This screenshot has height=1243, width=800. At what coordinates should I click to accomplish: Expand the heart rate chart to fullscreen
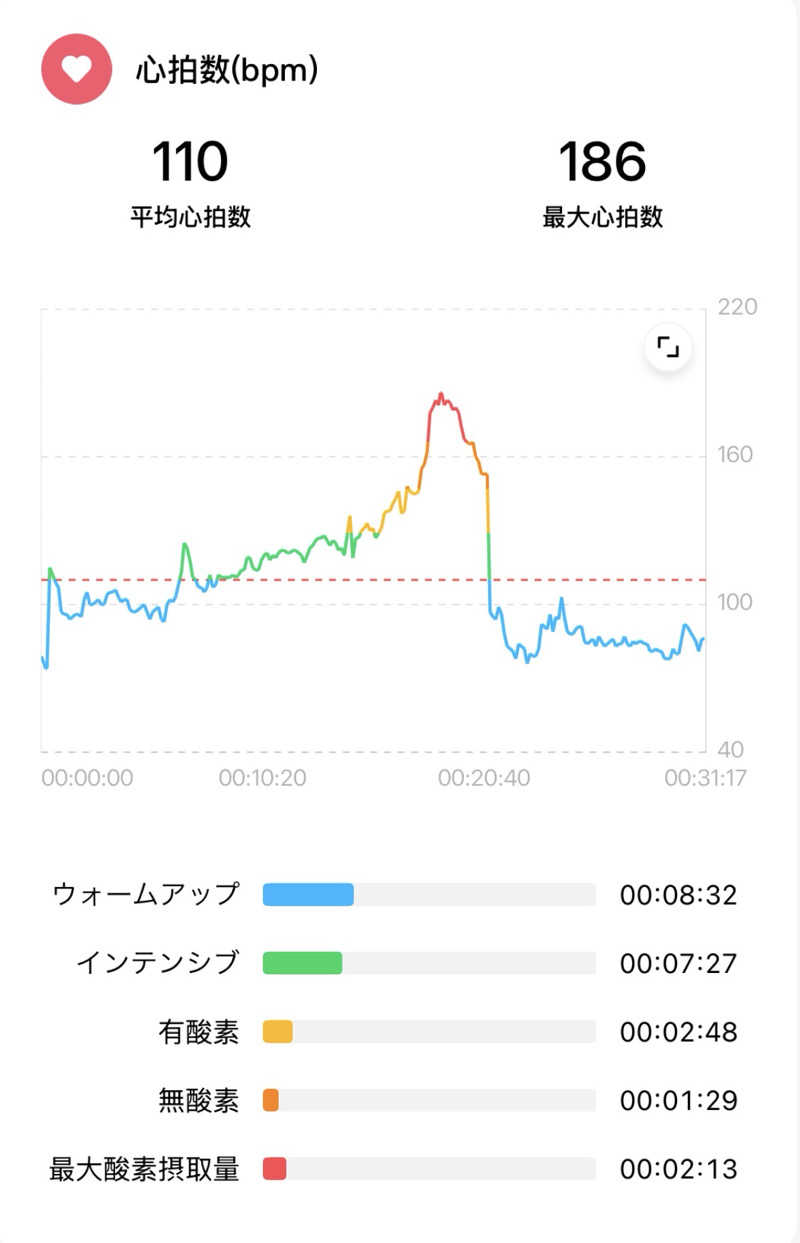tap(668, 347)
